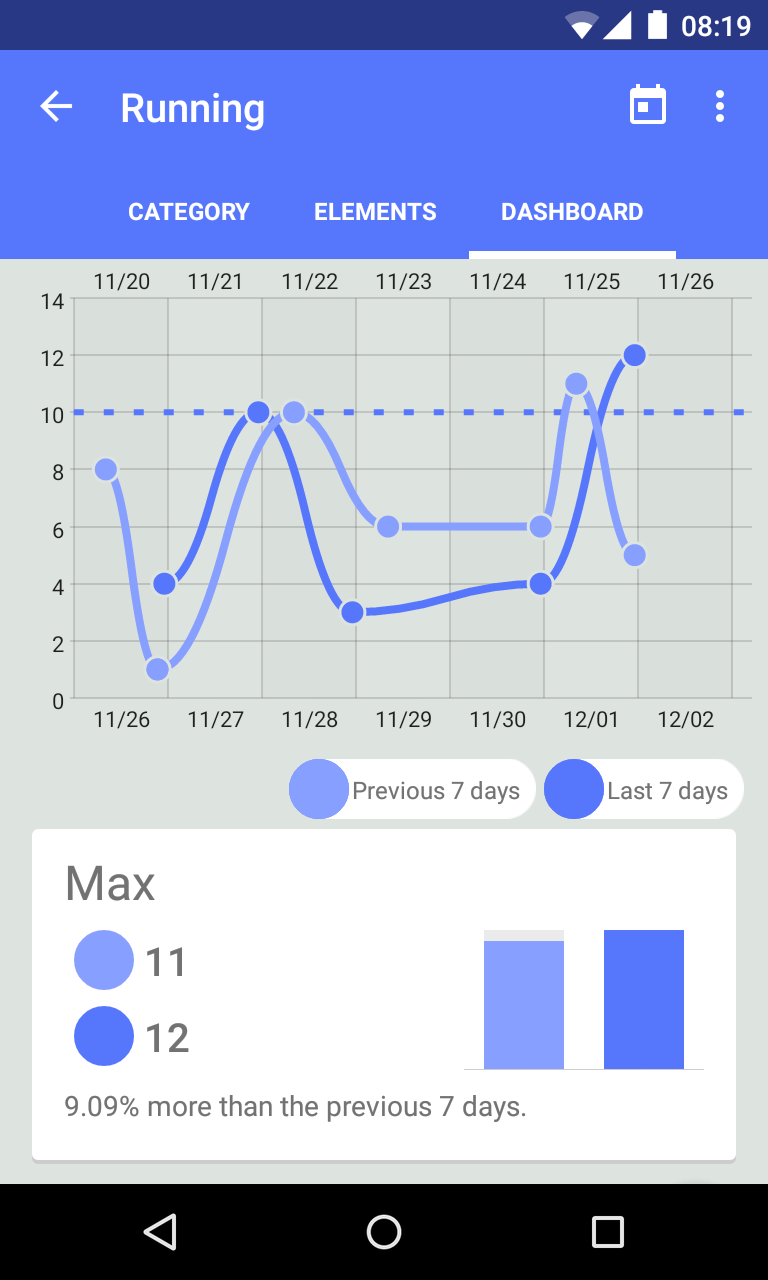
Task: Toggle the Previous 7 days chip
Action: click(412, 790)
